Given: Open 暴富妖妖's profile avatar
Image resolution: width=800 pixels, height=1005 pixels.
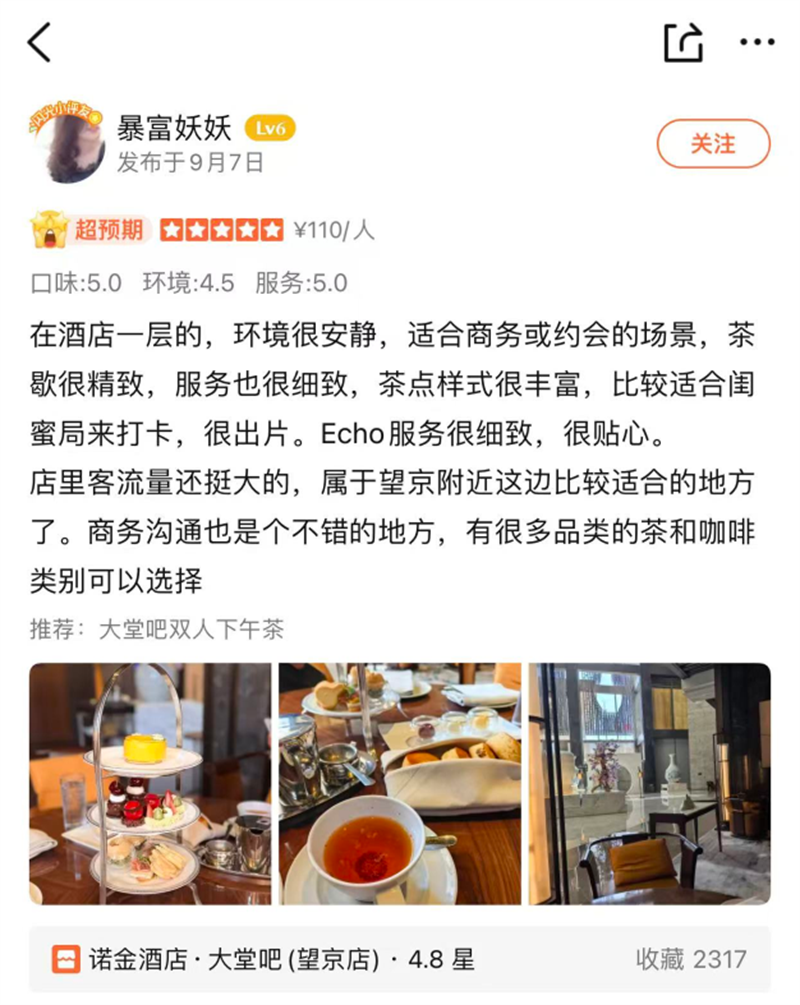Looking at the screenshot, I should [x=69, y=144].
